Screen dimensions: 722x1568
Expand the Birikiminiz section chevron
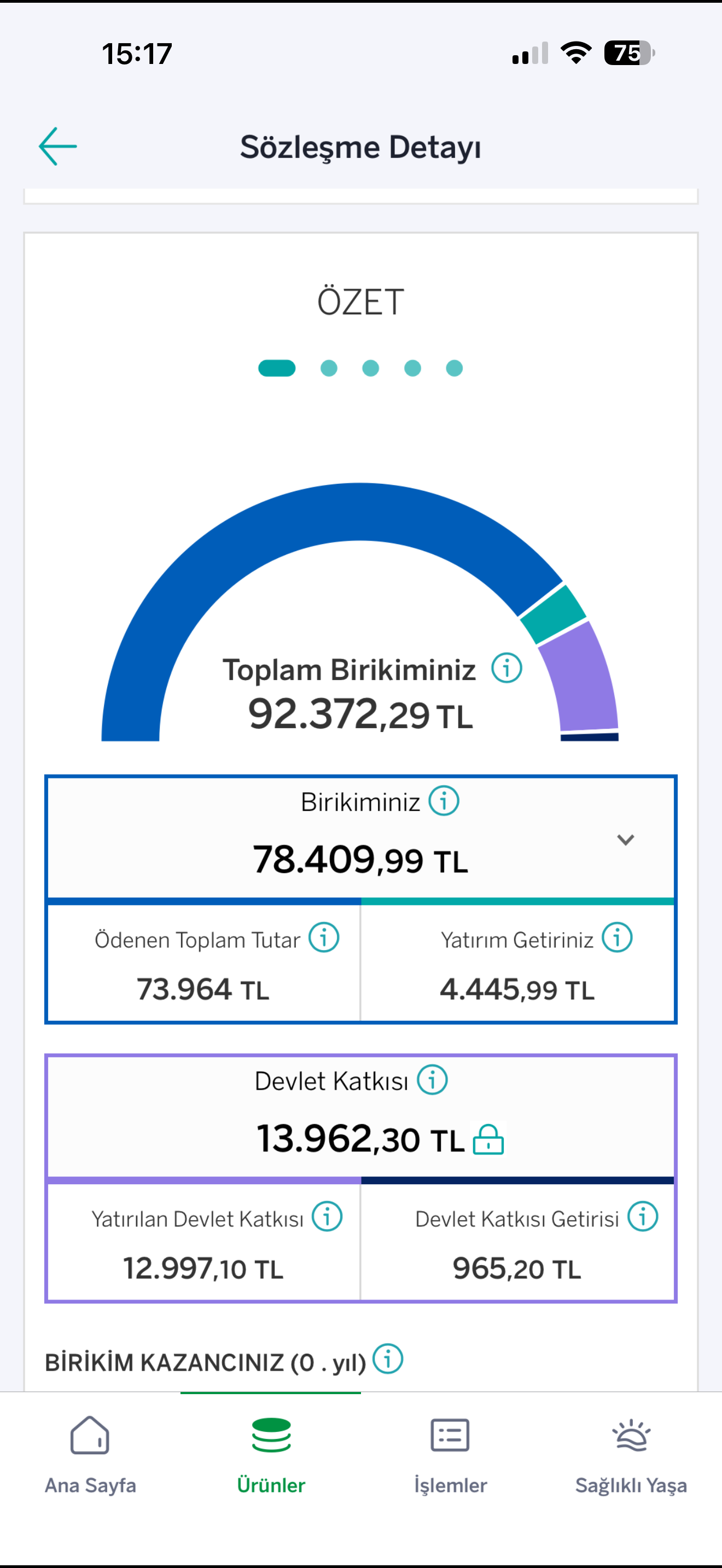click(x=625, y=840)
